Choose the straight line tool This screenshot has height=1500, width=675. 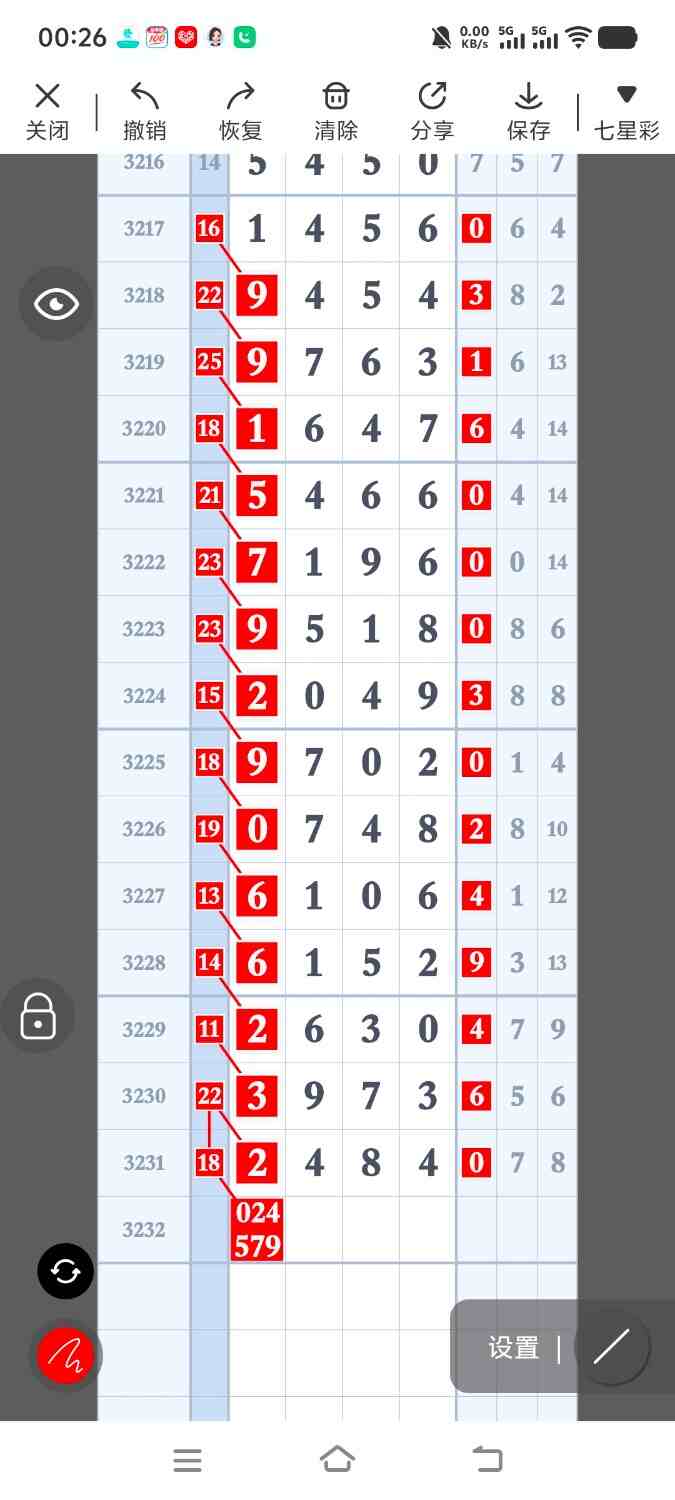(611, 1348)
